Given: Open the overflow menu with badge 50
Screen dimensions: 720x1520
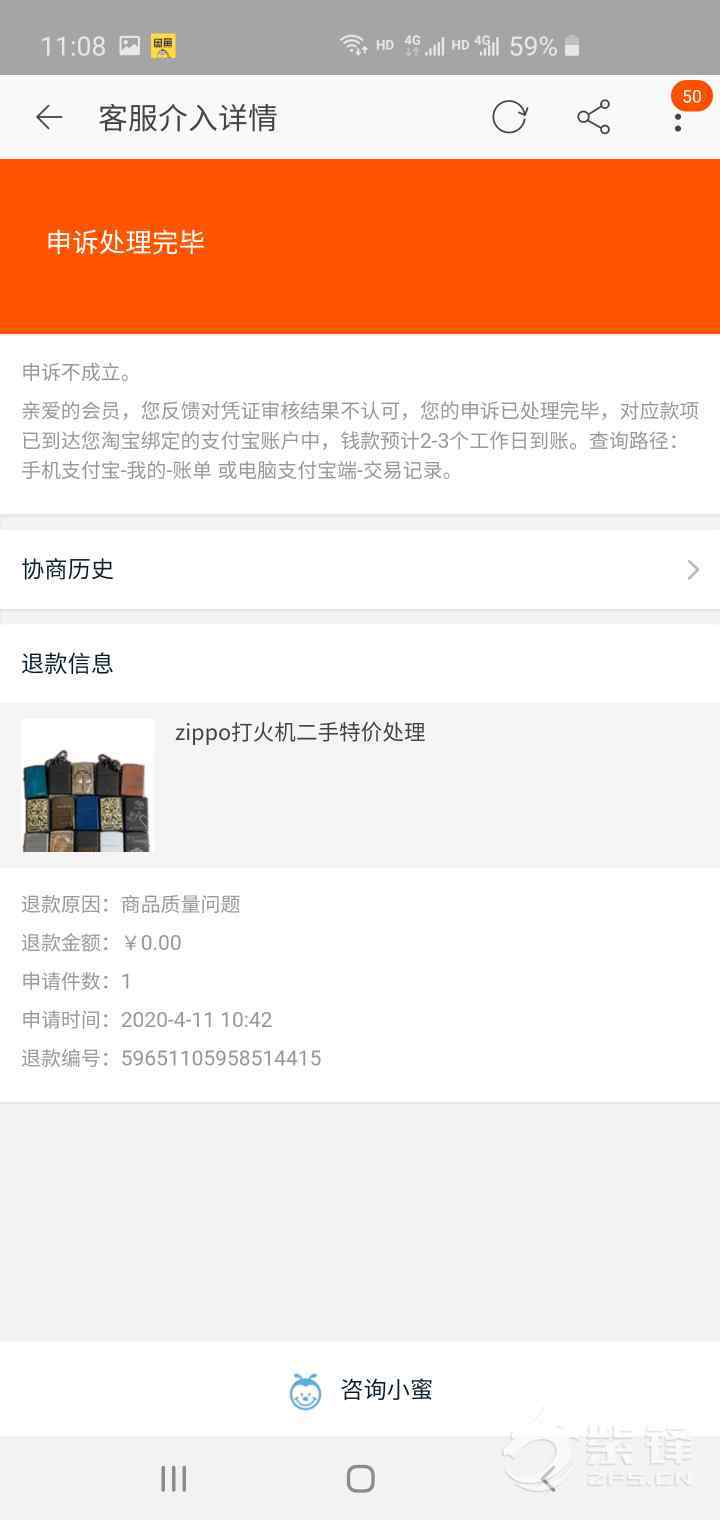Looking at the screenshot, I should (678, 120).
